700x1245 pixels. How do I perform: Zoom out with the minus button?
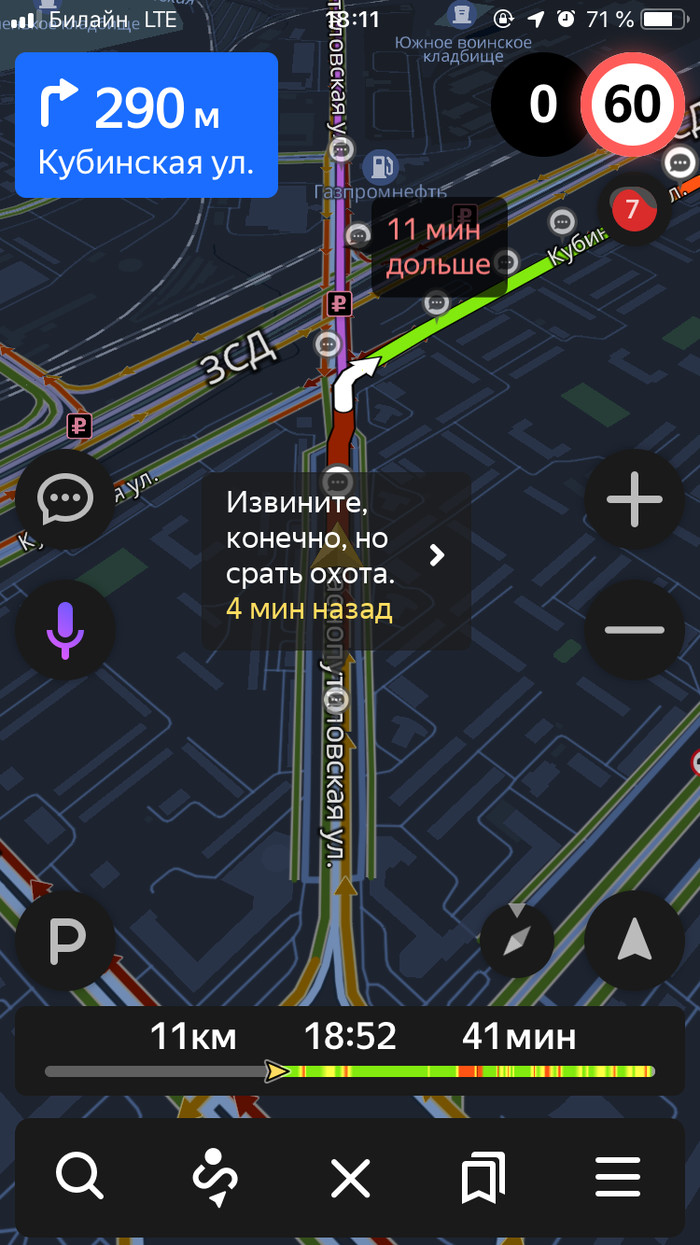point(634,630)
